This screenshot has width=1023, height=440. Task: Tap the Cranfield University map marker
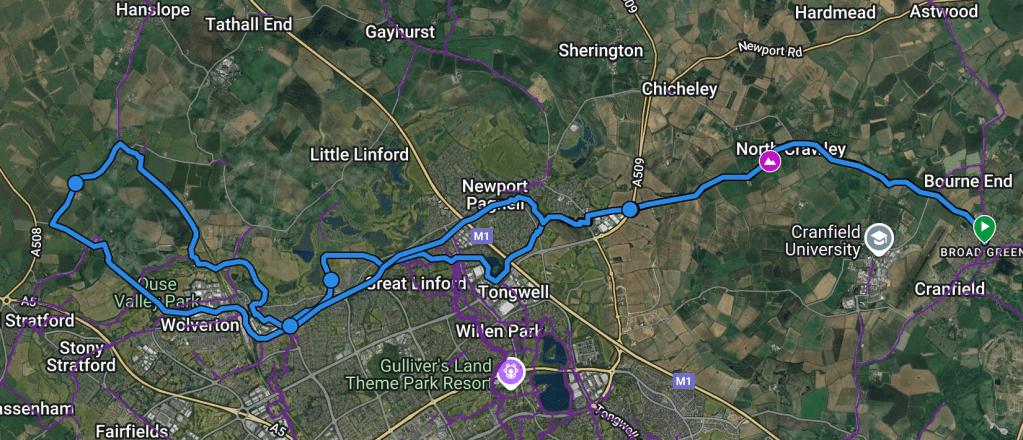[x=879, y=236]
